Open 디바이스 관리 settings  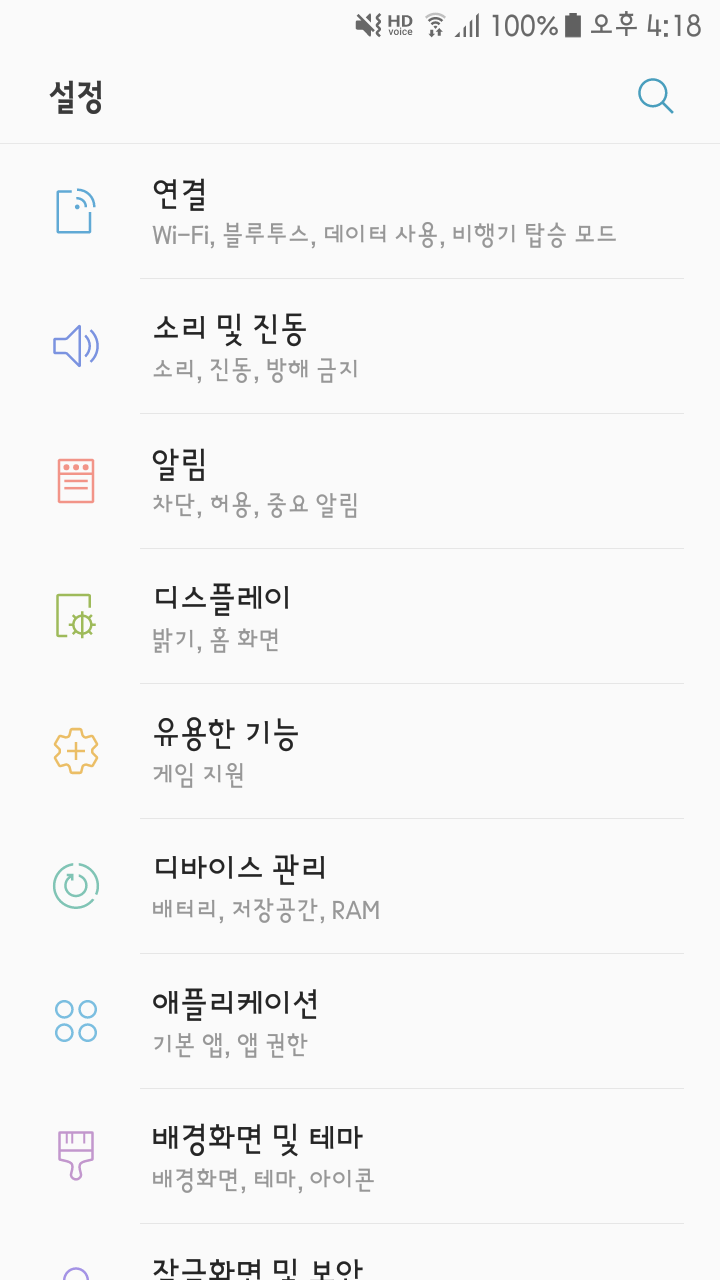tap(360, 886)
